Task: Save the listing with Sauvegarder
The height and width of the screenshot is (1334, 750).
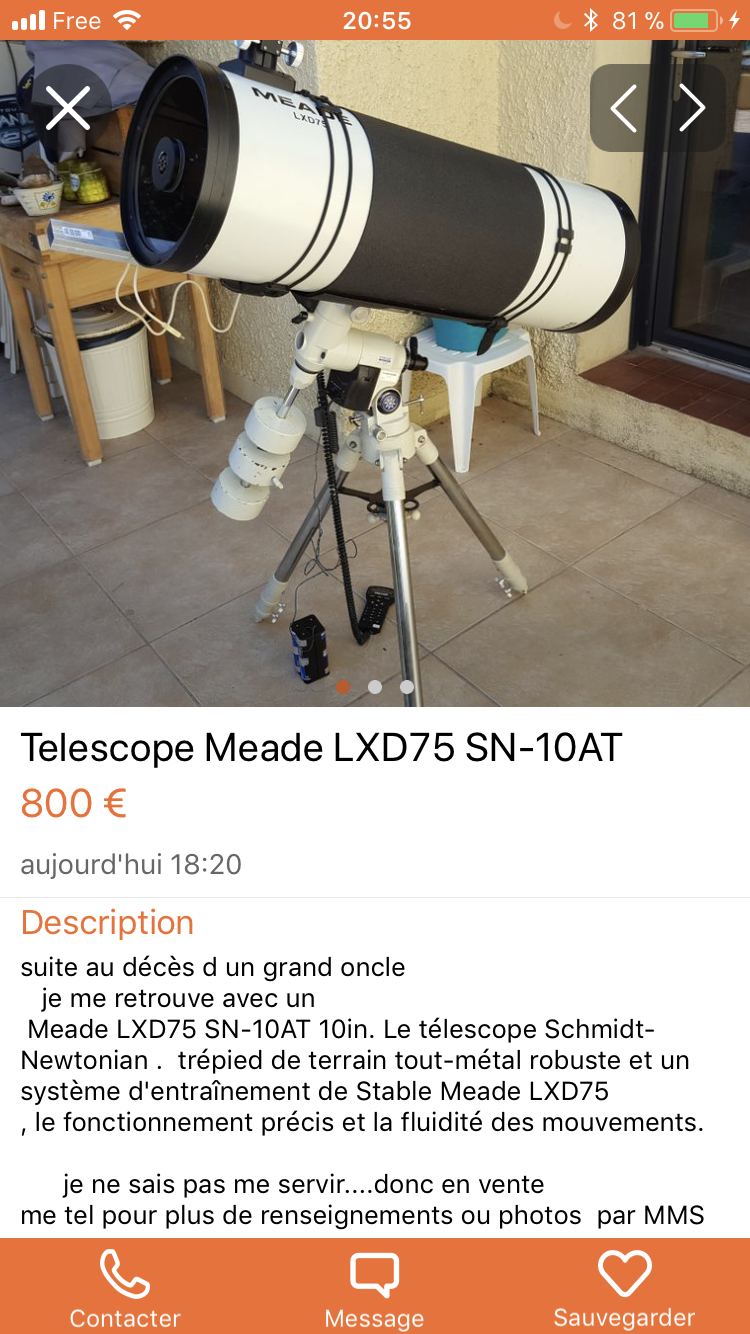Action: point(624,1288)
